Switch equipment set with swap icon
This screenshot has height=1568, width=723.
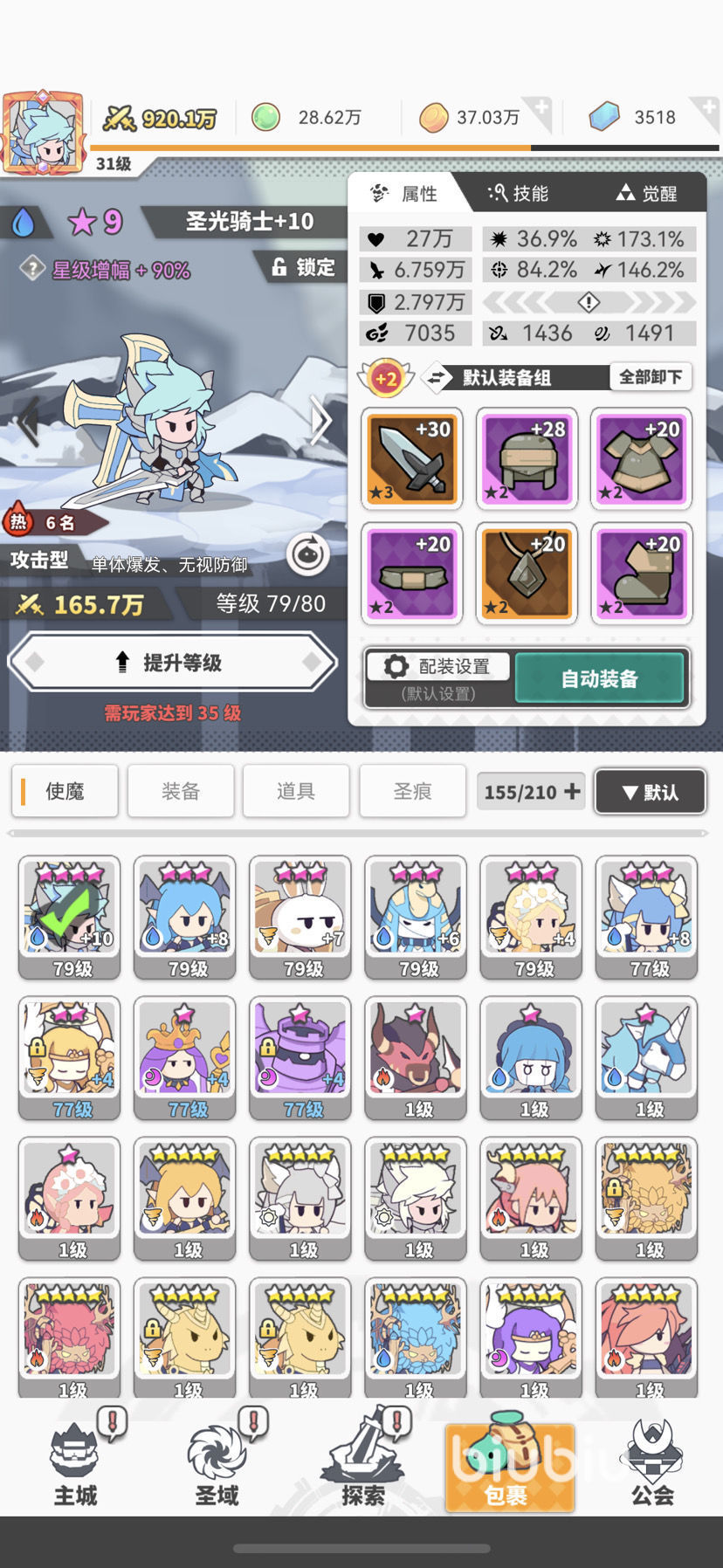(x=436, y=378)
